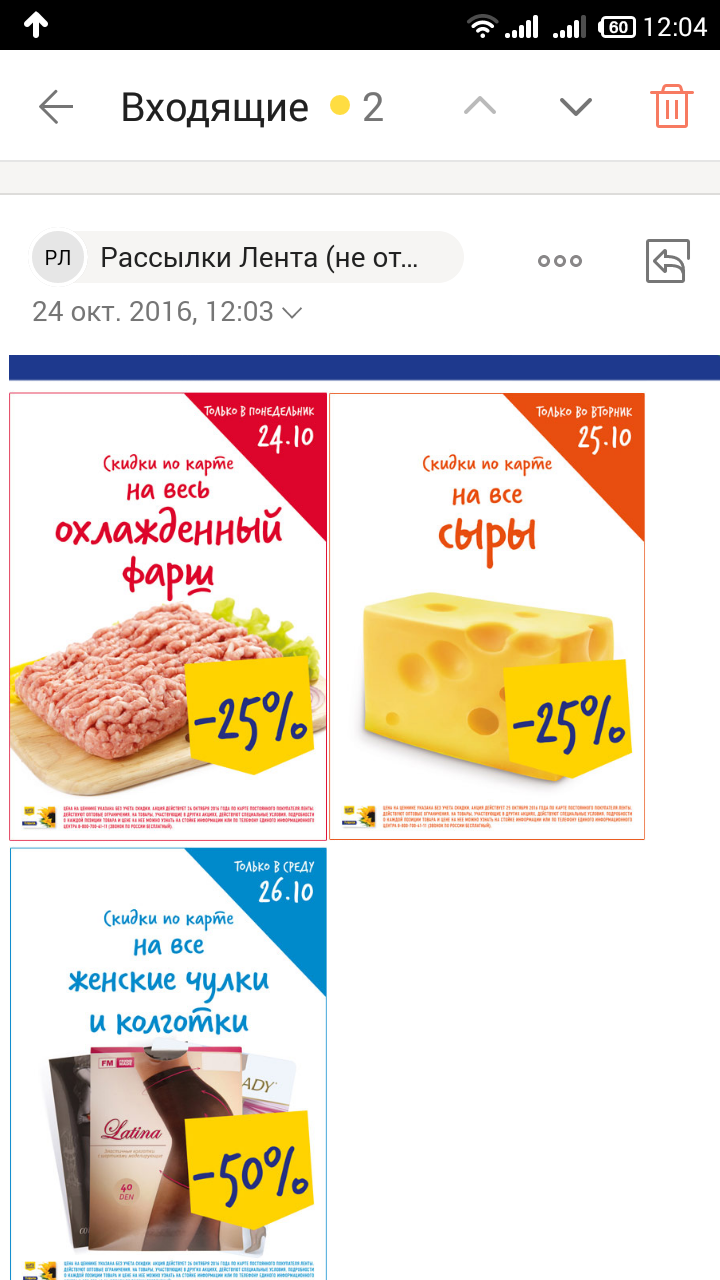Open the сыры discount banner
Screen dimensions: 720x1280
487,616
